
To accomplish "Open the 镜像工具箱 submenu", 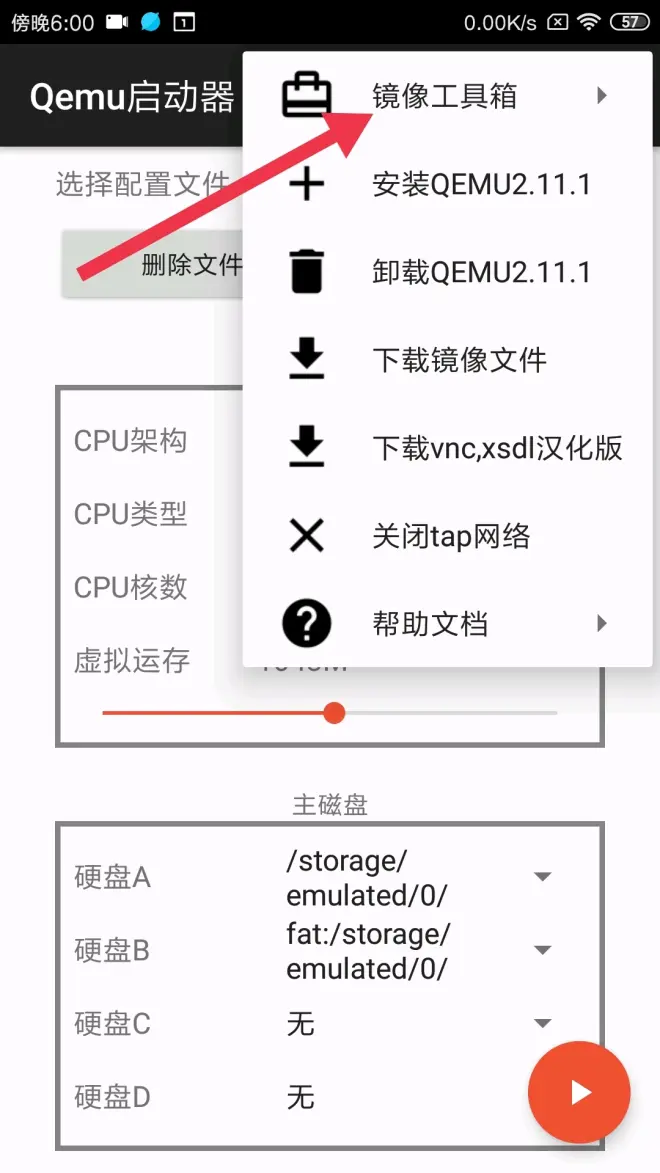I will click(445, 97).
